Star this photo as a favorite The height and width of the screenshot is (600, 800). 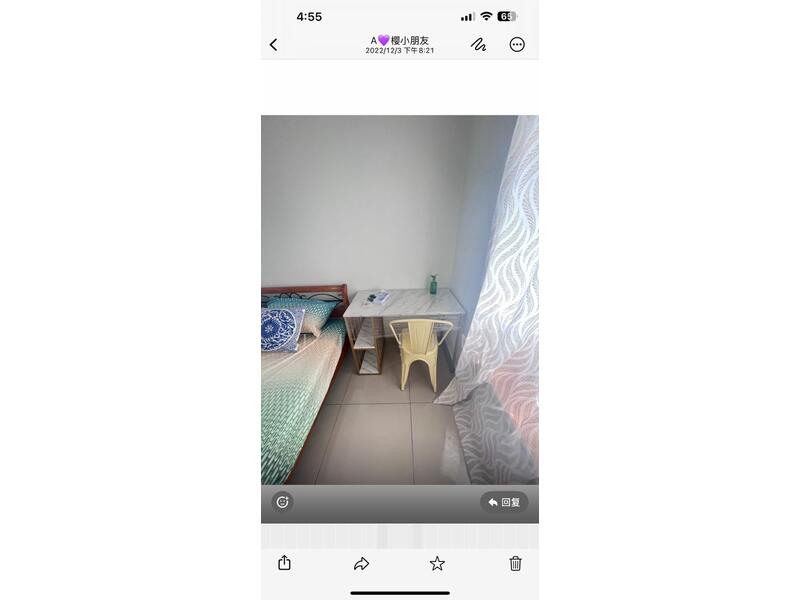click(x=437, y=564)
